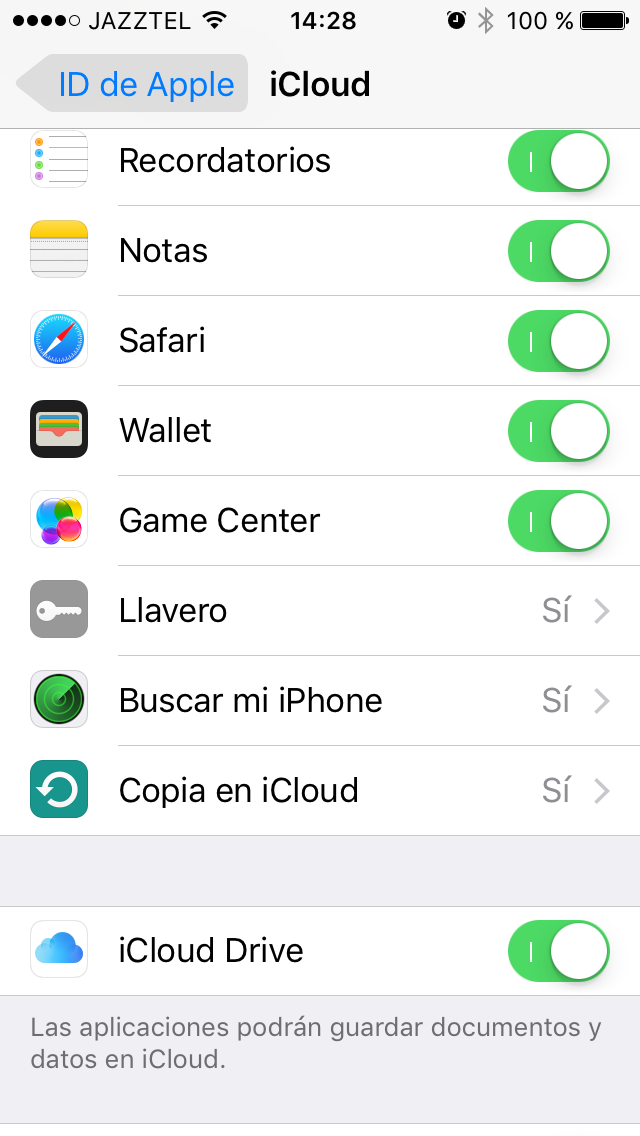Disable iCloud sync for Notas
640x1136 pixels.
558,250
